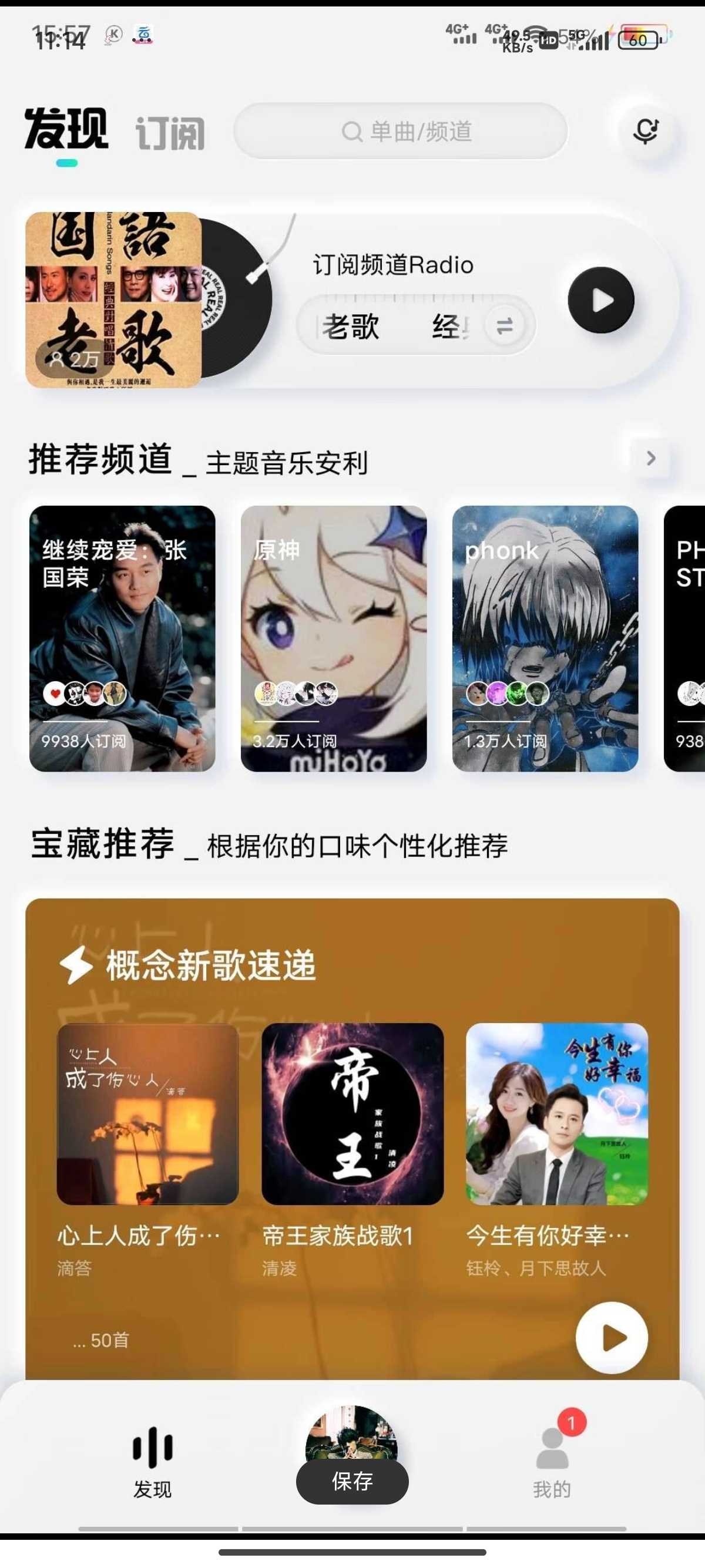This screenshot has width=705, height=1568.
Task: Open the 原神 channel card
Action: click(334, 638)
